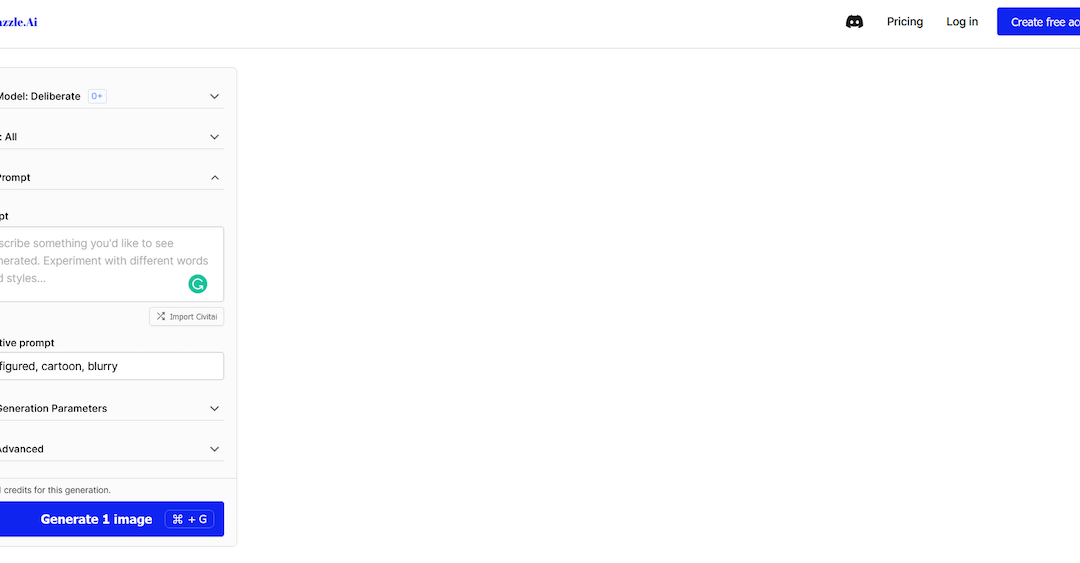Focus the prompt description text box
Image resolution: width=1080 pixels, height=563 pixels.
[90, 258]
